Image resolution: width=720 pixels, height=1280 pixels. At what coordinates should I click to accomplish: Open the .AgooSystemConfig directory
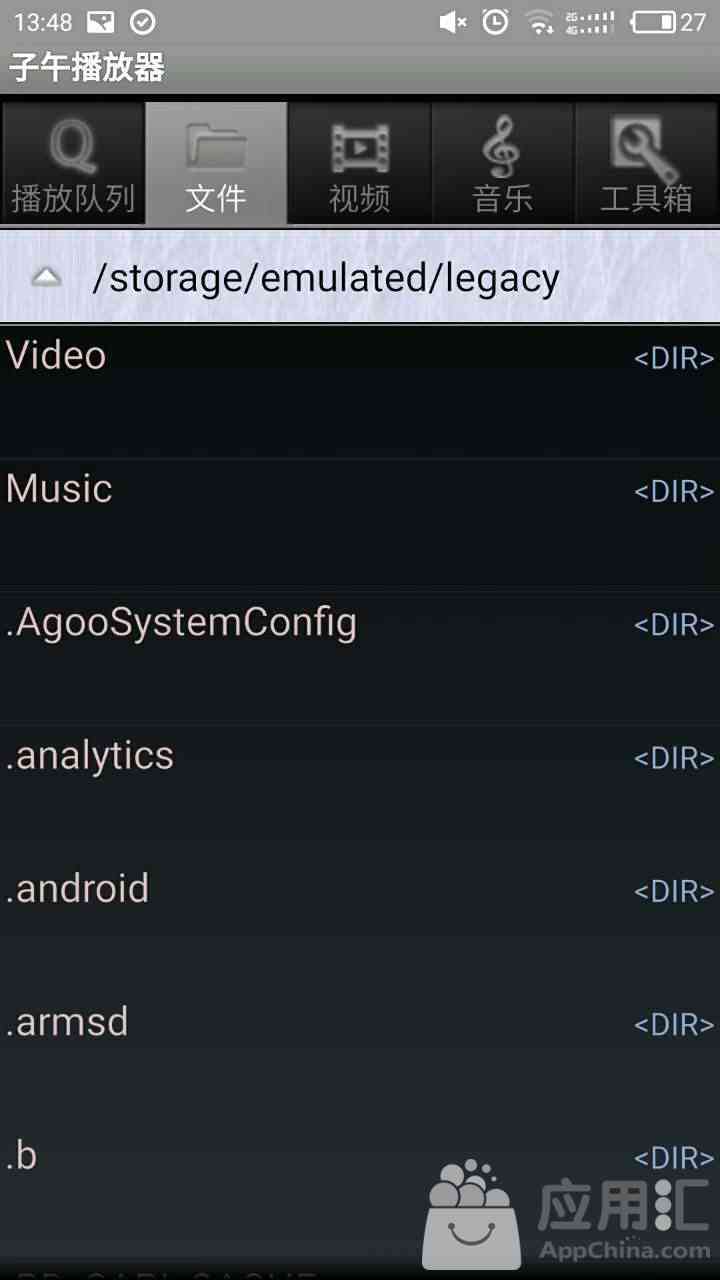point(360,658)
